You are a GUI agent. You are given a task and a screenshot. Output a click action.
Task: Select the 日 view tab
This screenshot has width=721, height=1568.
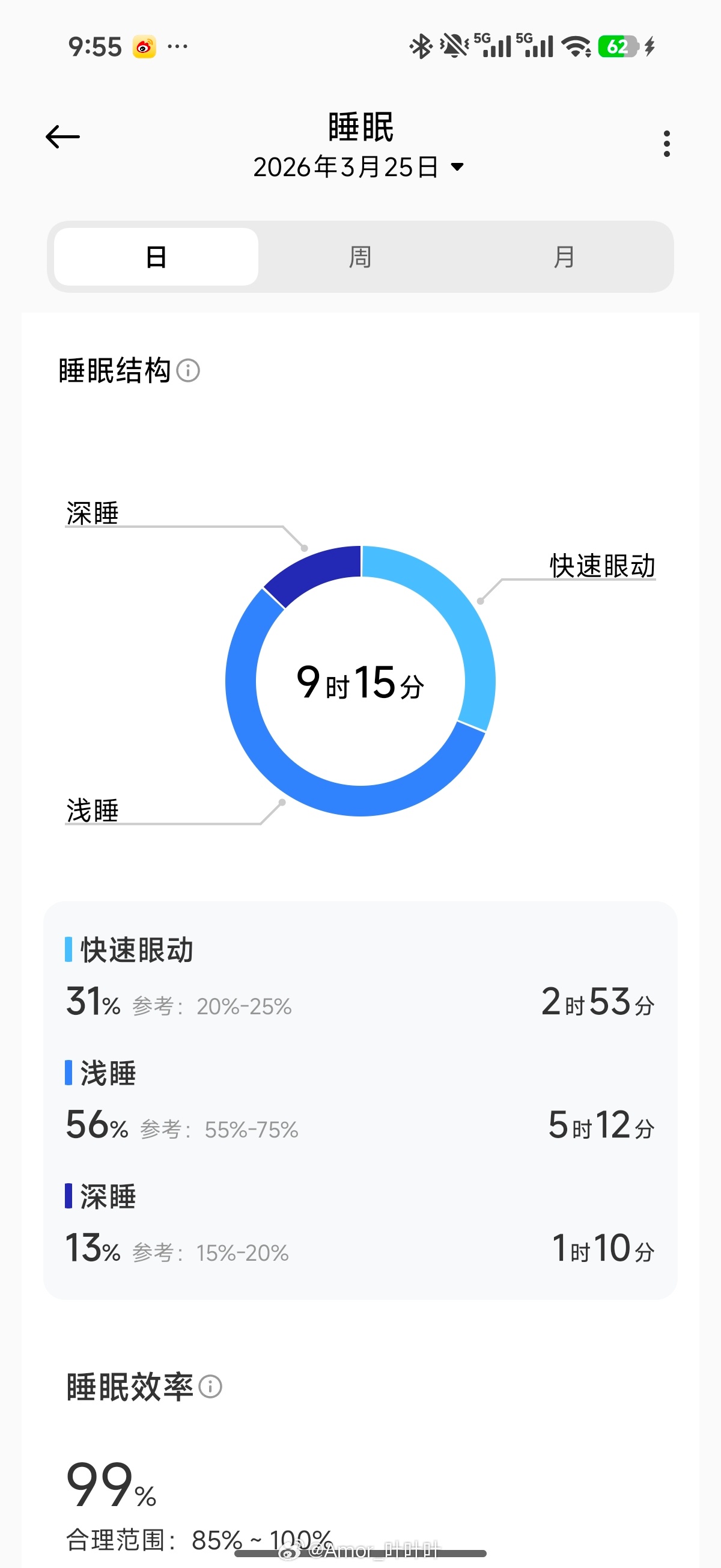click(156, 257)
